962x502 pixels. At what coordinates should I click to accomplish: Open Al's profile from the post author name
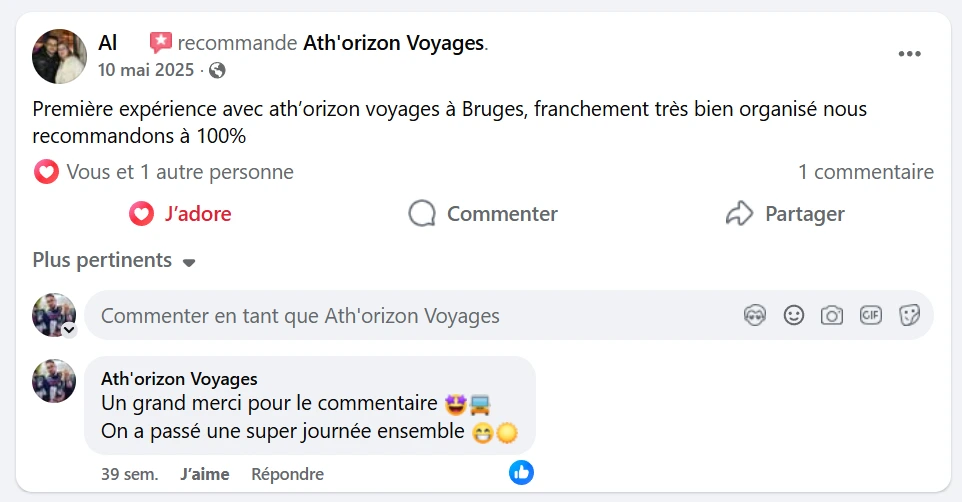[108, 43]
